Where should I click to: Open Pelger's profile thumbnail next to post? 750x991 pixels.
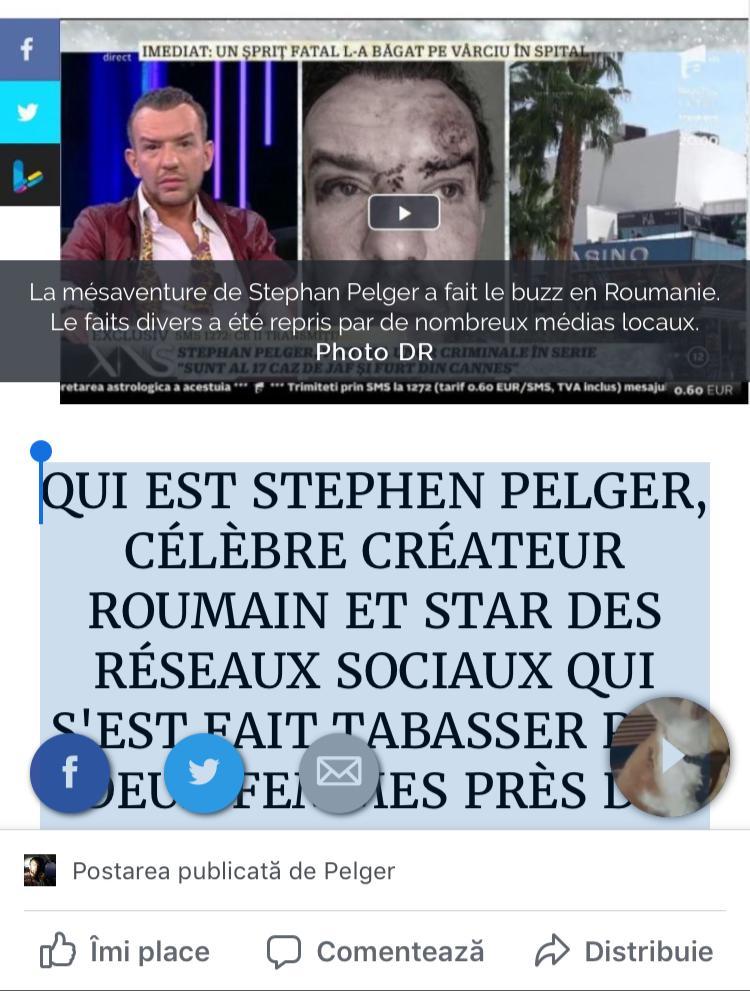40,871
